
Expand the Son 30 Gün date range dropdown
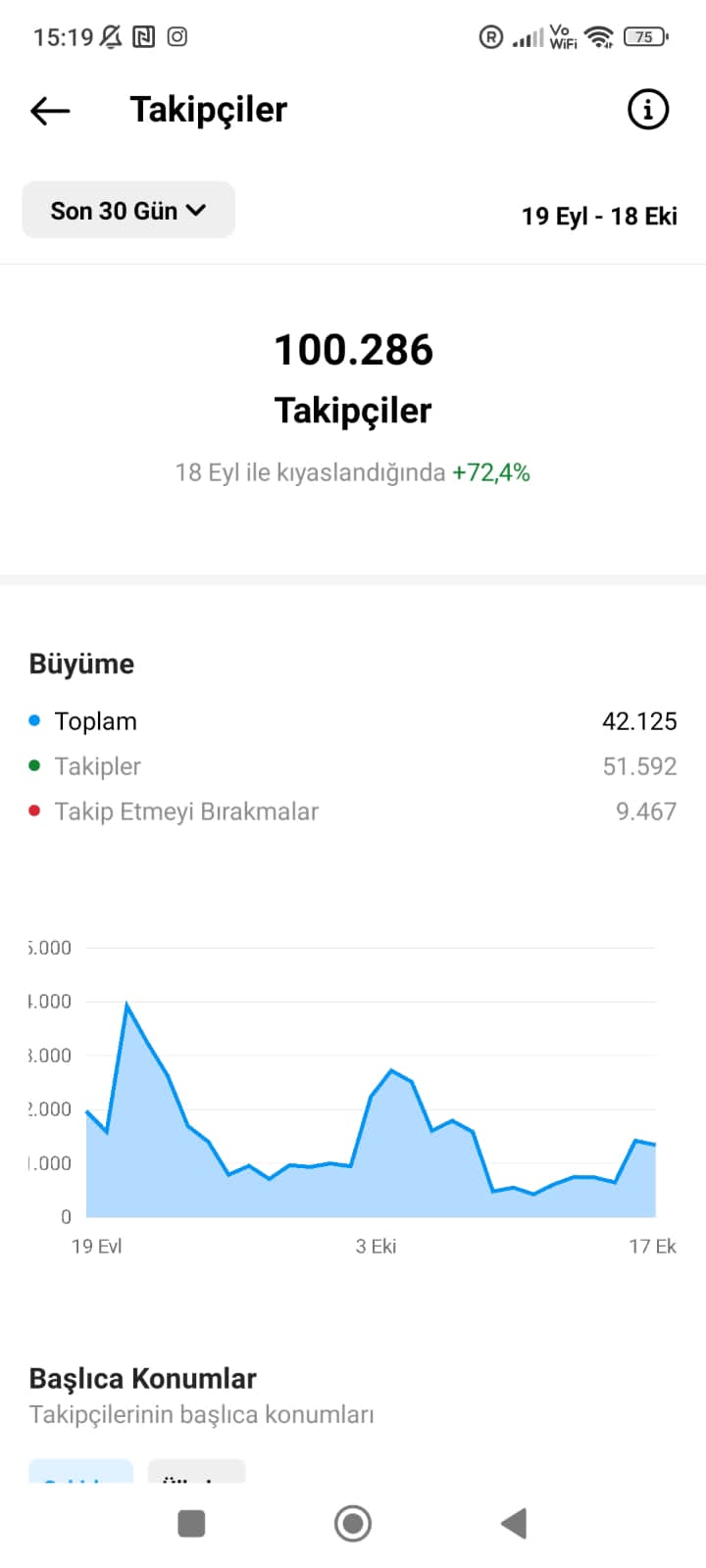(x=128, y=210)
